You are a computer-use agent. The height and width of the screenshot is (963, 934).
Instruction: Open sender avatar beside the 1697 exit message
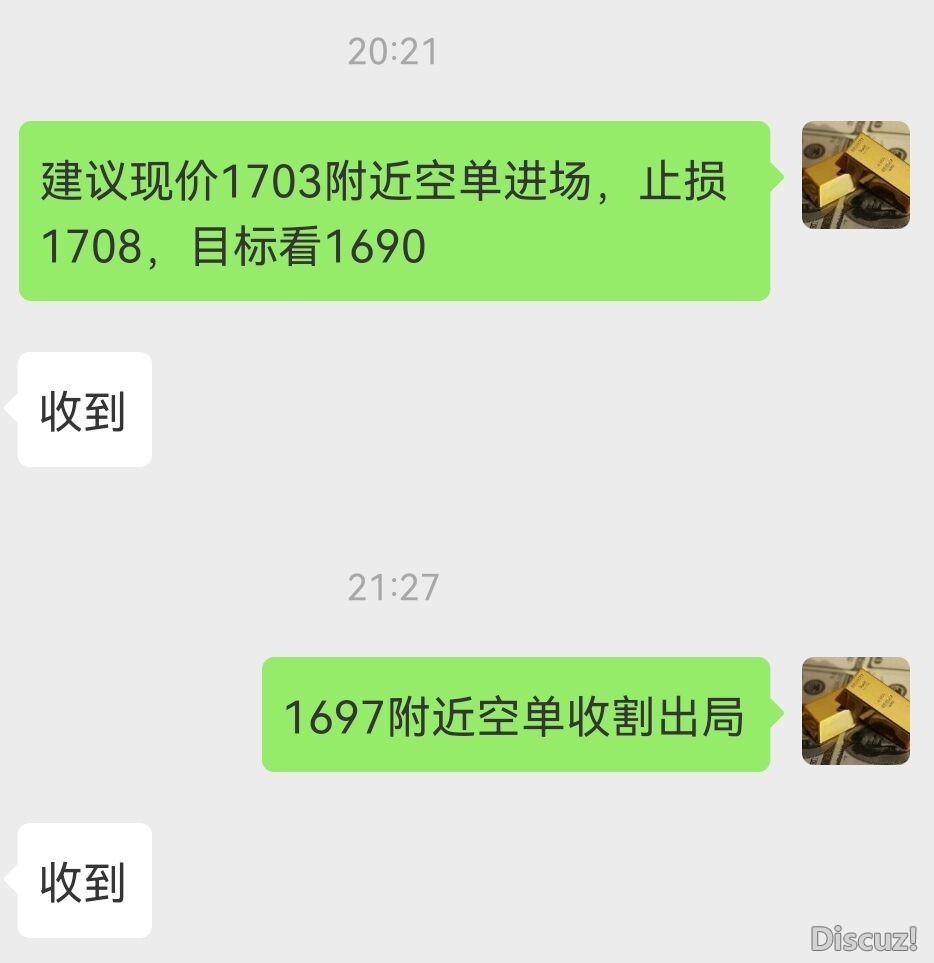point(855,711)
